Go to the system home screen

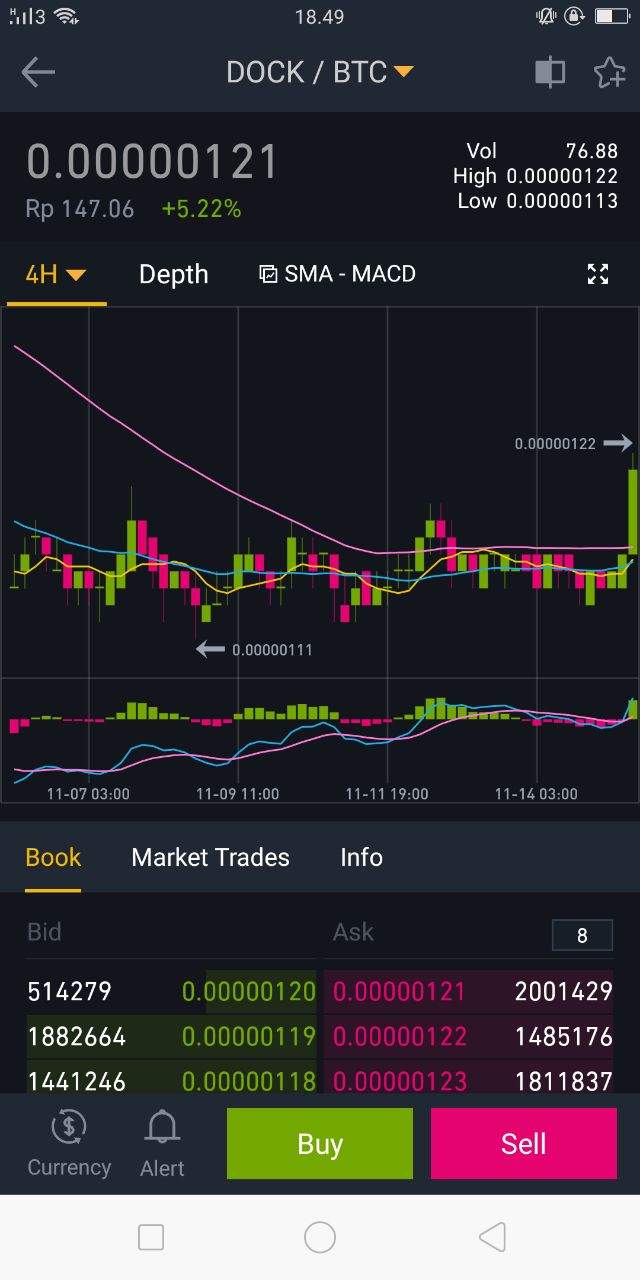coord(320,1237)
